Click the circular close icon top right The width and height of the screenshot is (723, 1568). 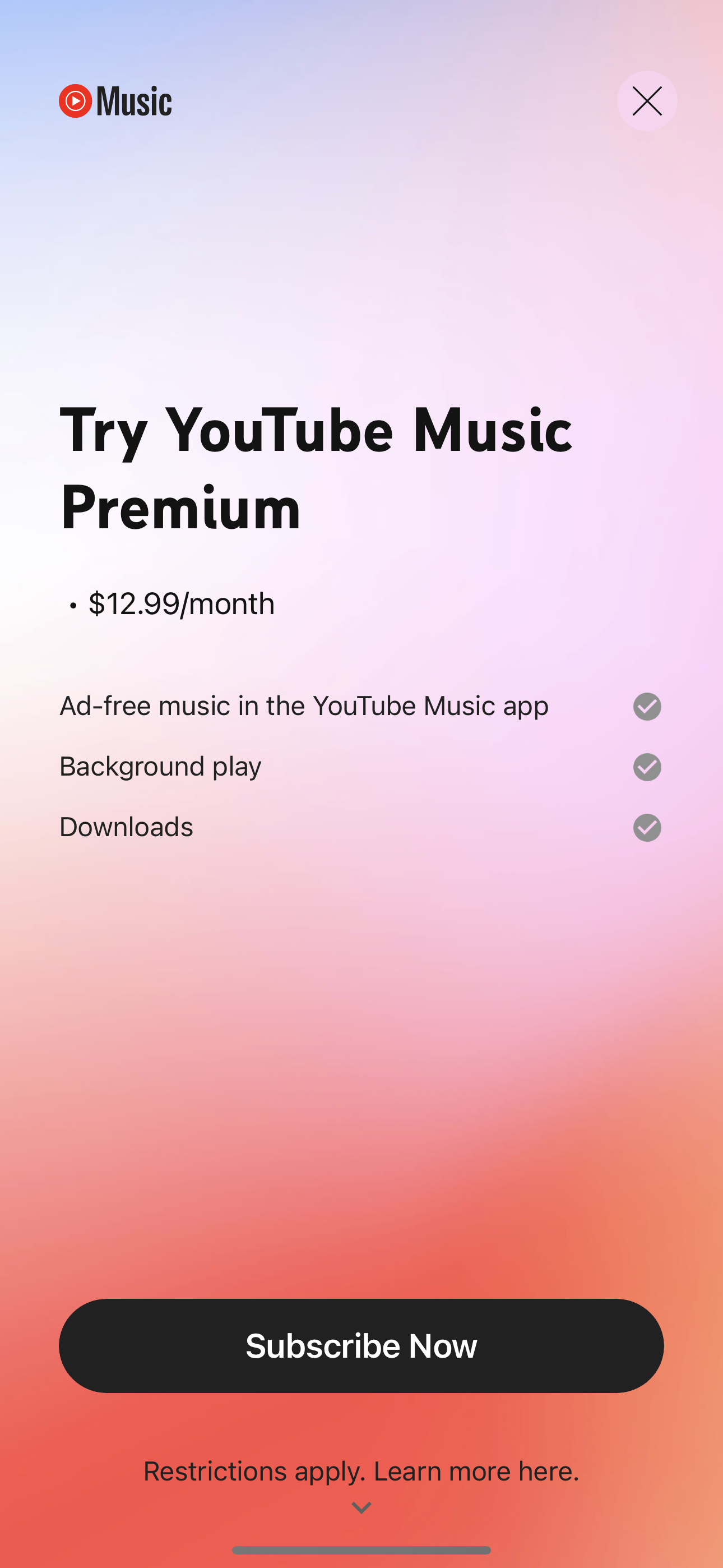tap(646, 101)
